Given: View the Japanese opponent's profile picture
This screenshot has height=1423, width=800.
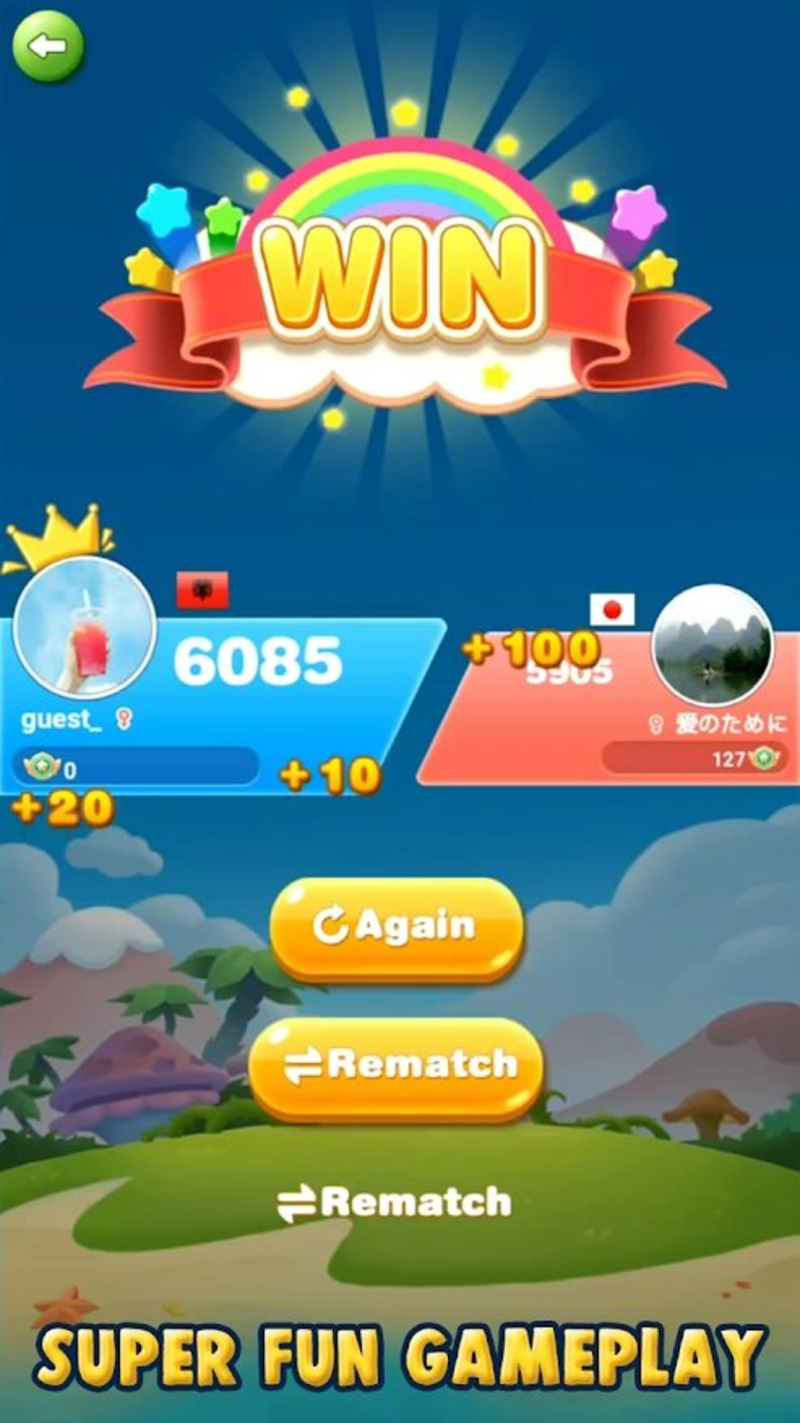Looking at the screenshot, I should click(x=712, y=645).
